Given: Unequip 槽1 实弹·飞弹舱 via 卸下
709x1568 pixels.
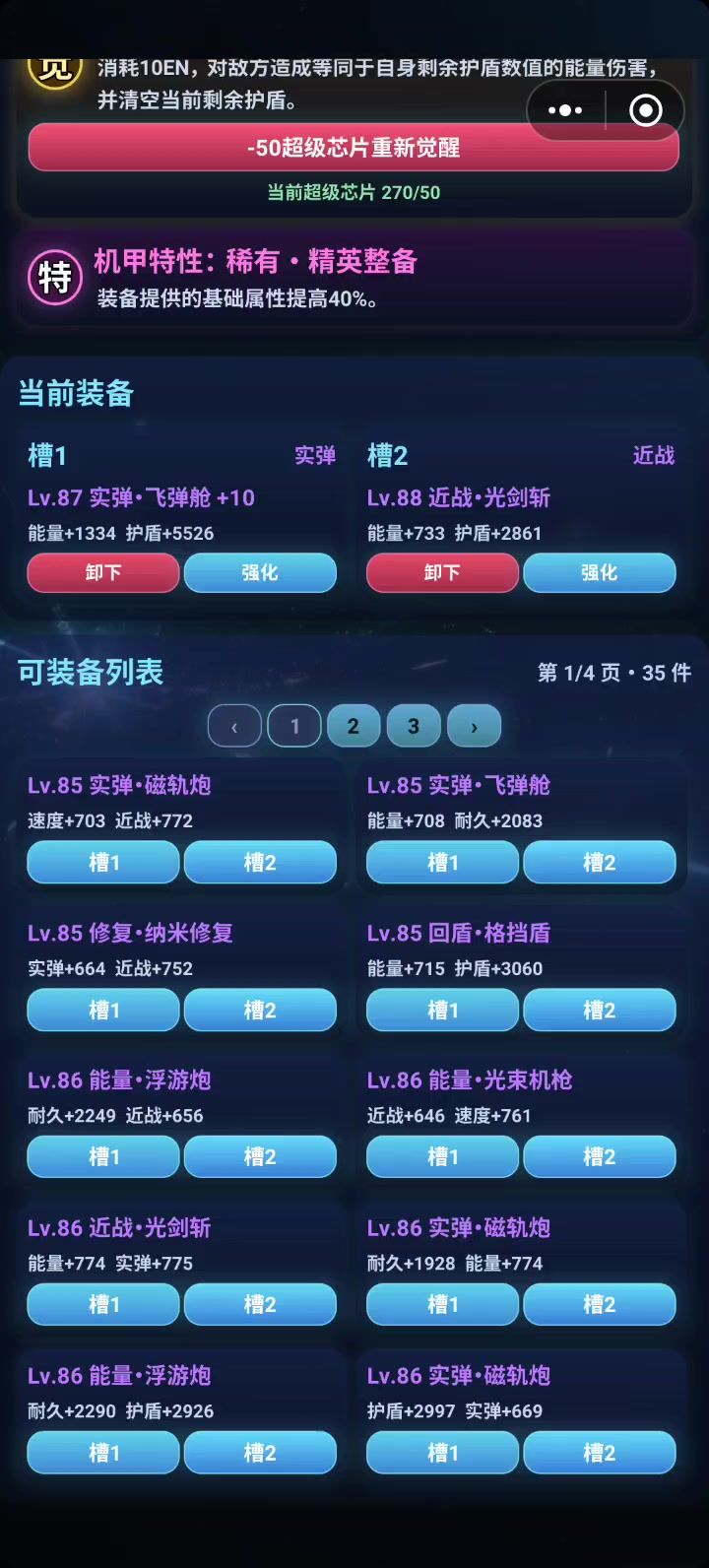Looking at the screenshot, I should (103, 573).
